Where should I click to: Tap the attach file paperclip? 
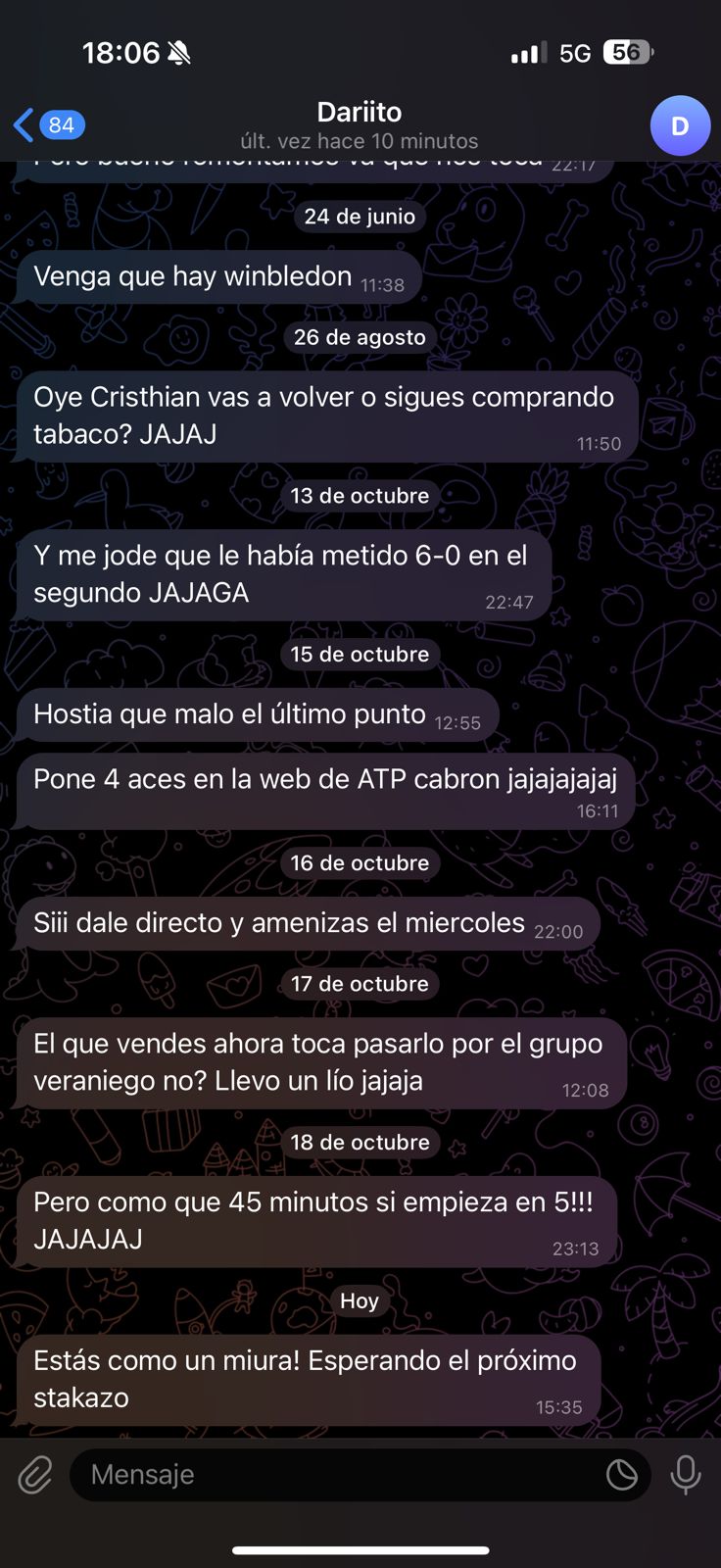point(35,1474)
